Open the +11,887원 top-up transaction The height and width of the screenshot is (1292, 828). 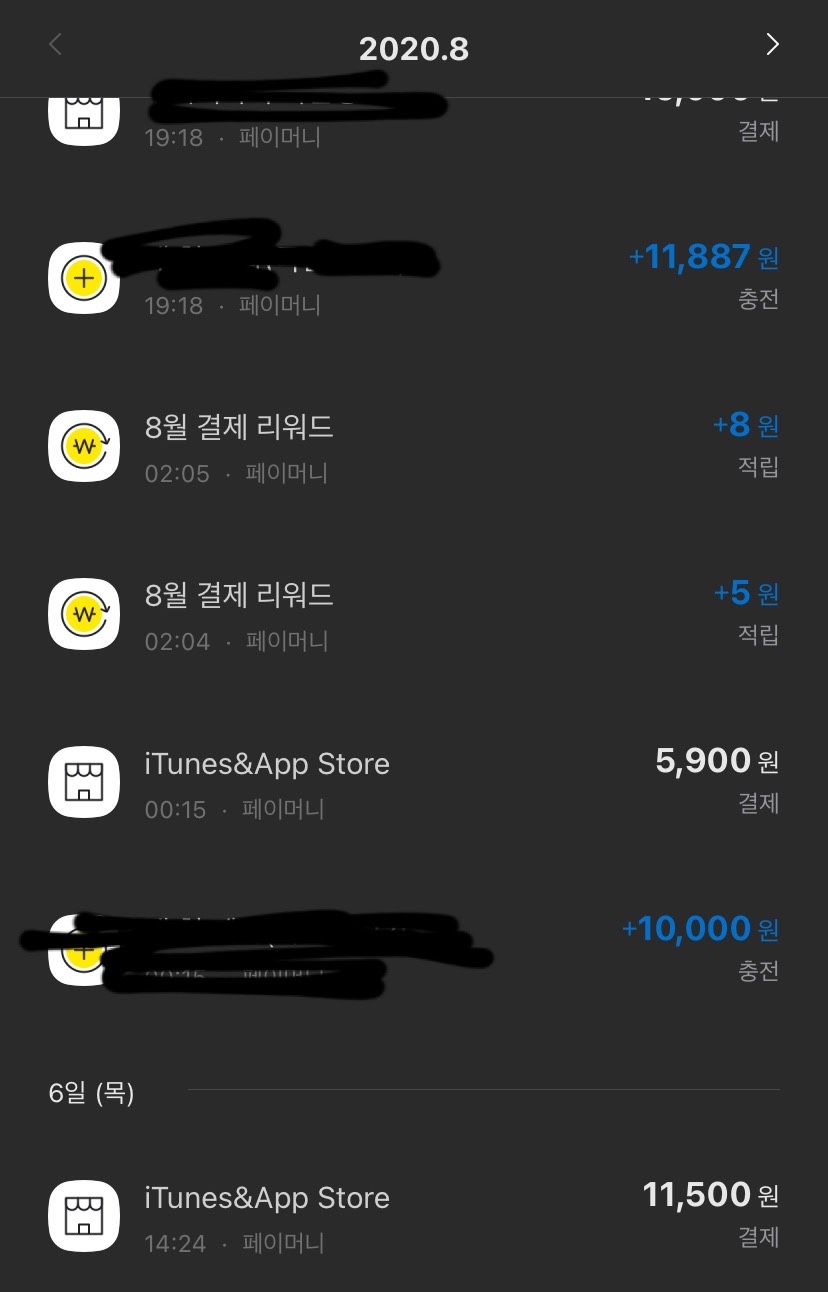413,277
